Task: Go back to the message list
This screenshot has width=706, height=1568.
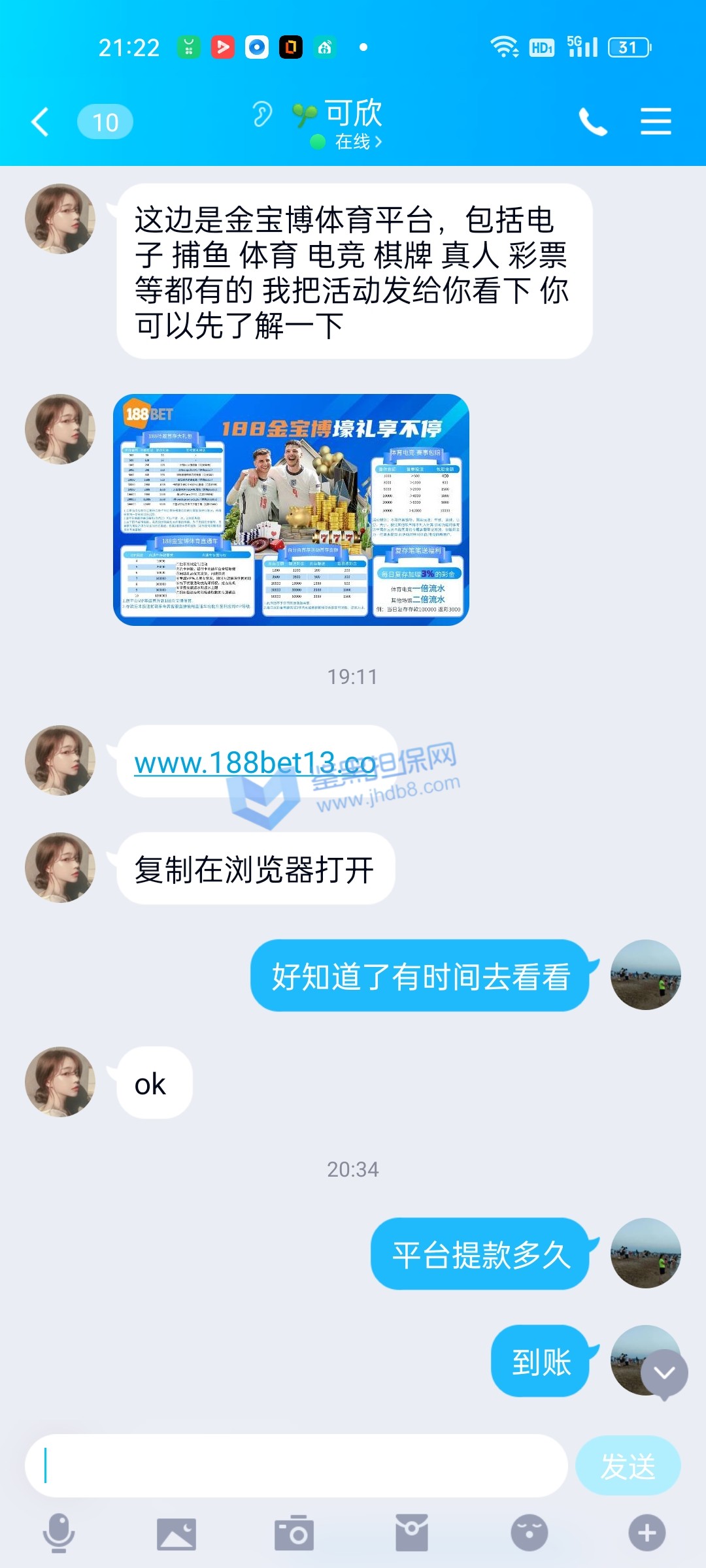Action: point(41,122)
